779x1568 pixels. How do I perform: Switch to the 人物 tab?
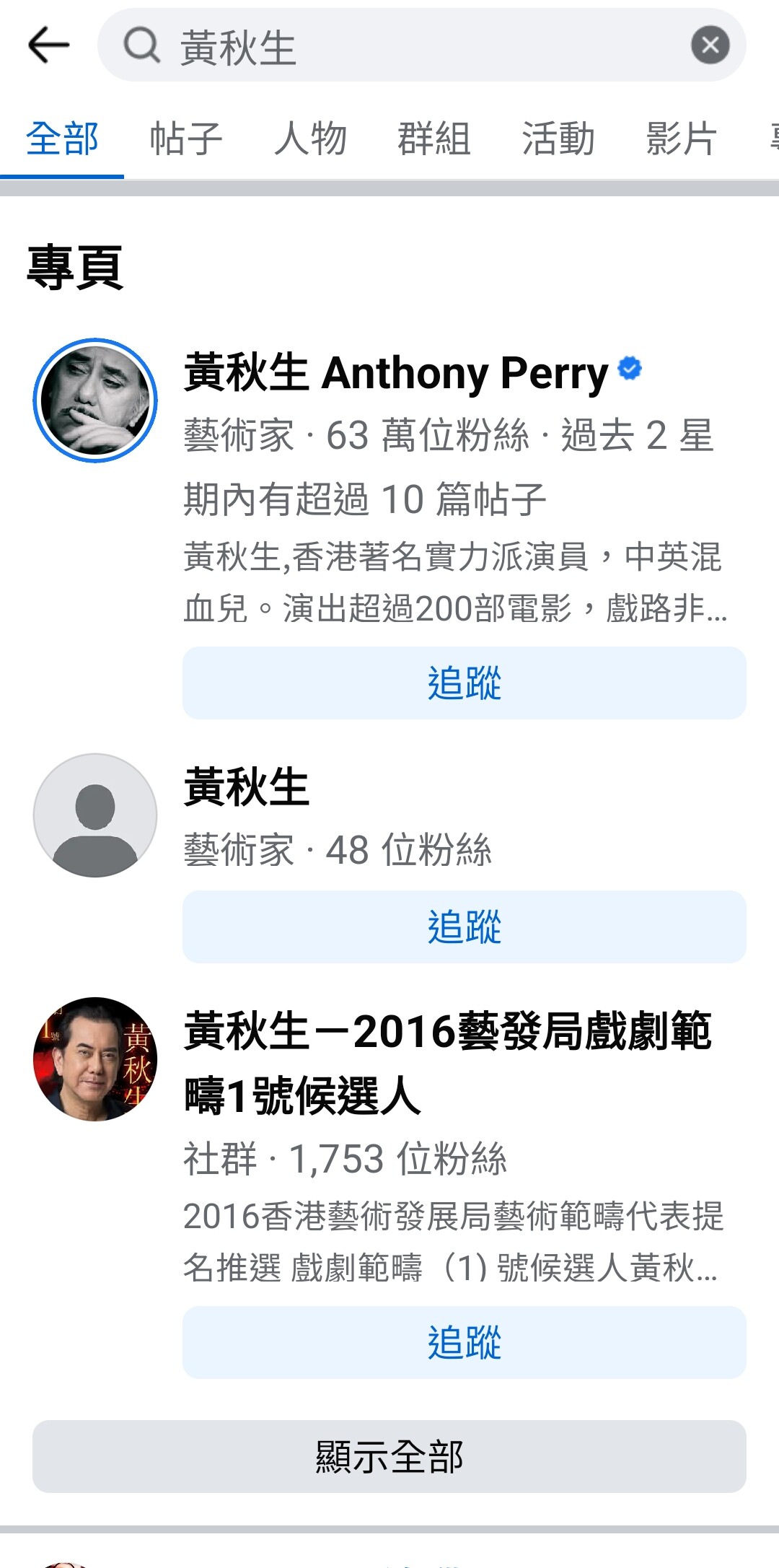(x=310, y=139)
